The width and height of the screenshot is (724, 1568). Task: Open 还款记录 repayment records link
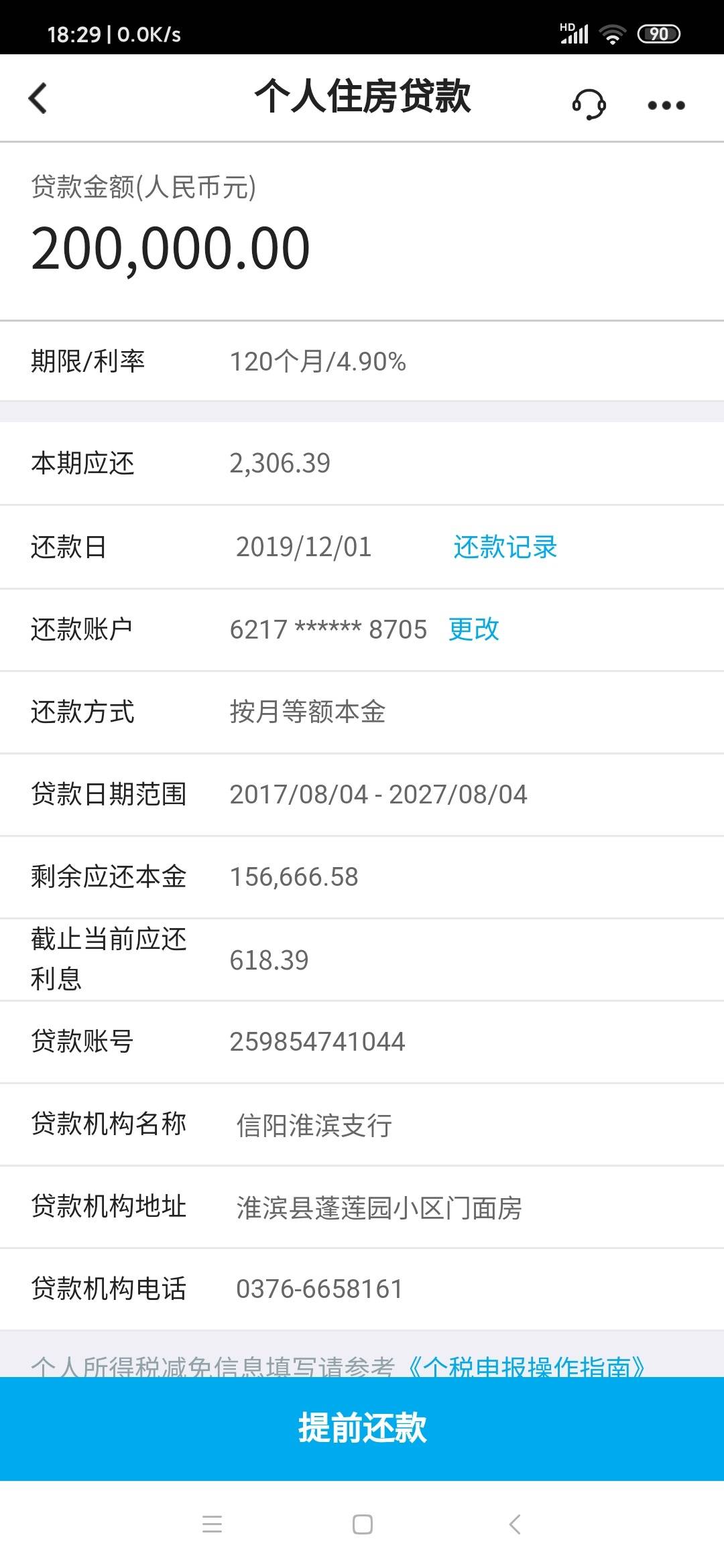(505, 547)
